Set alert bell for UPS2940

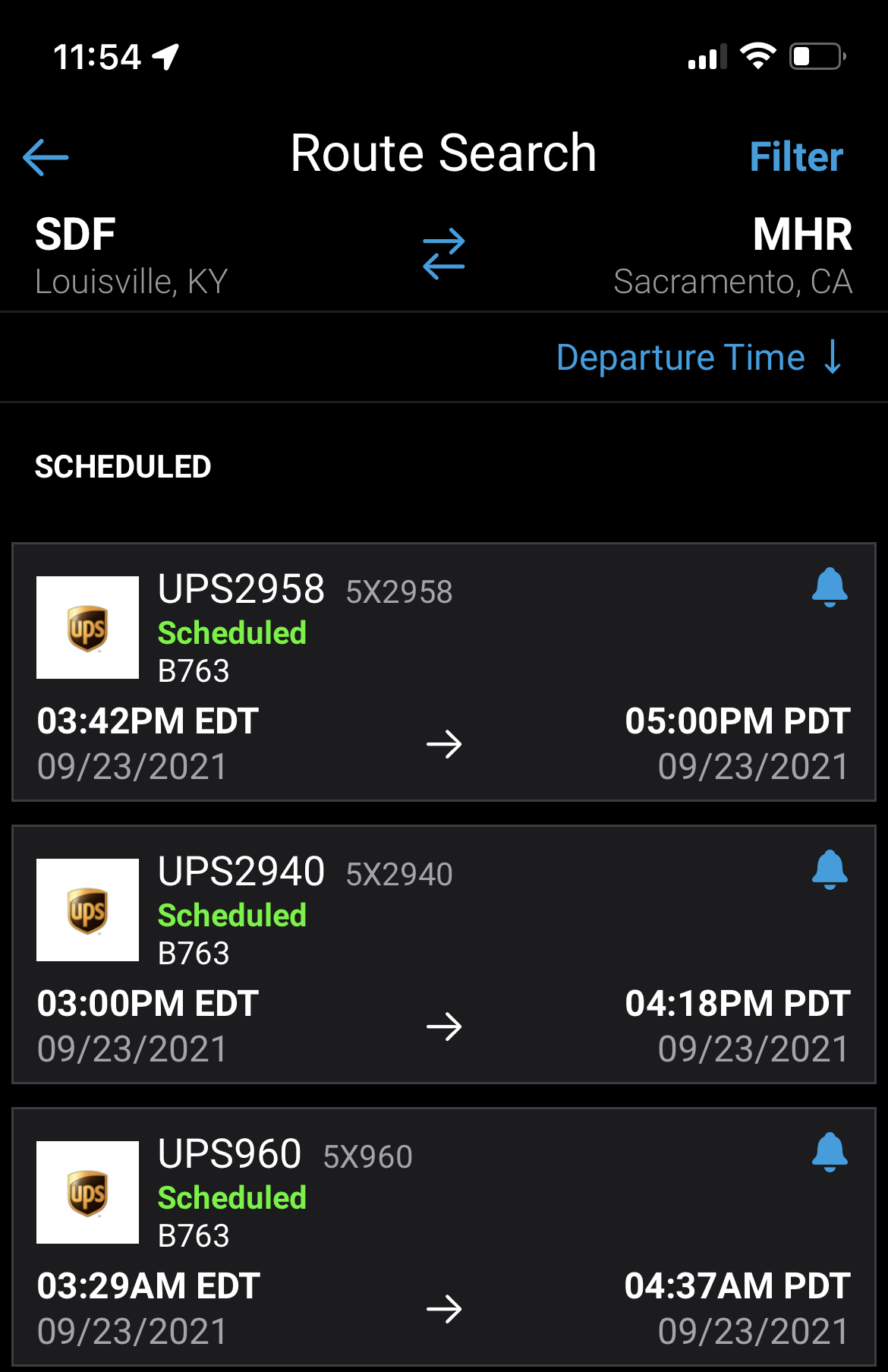click(830, 869)
